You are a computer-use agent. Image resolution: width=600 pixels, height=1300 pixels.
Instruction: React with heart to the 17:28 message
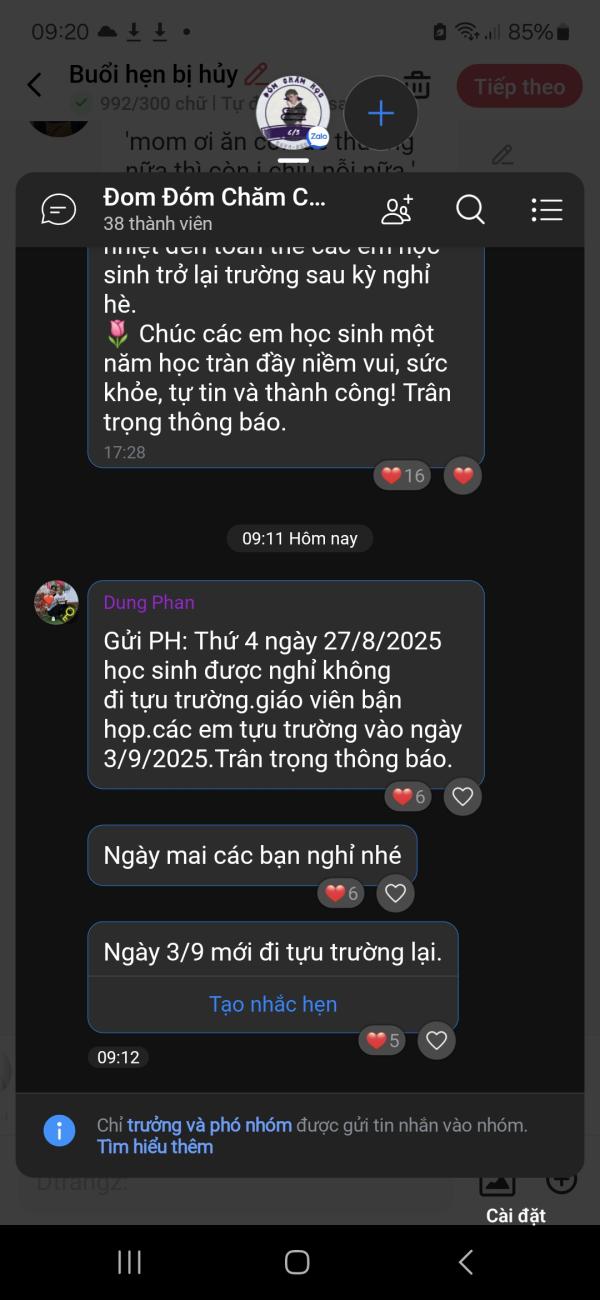coord(462,475)
